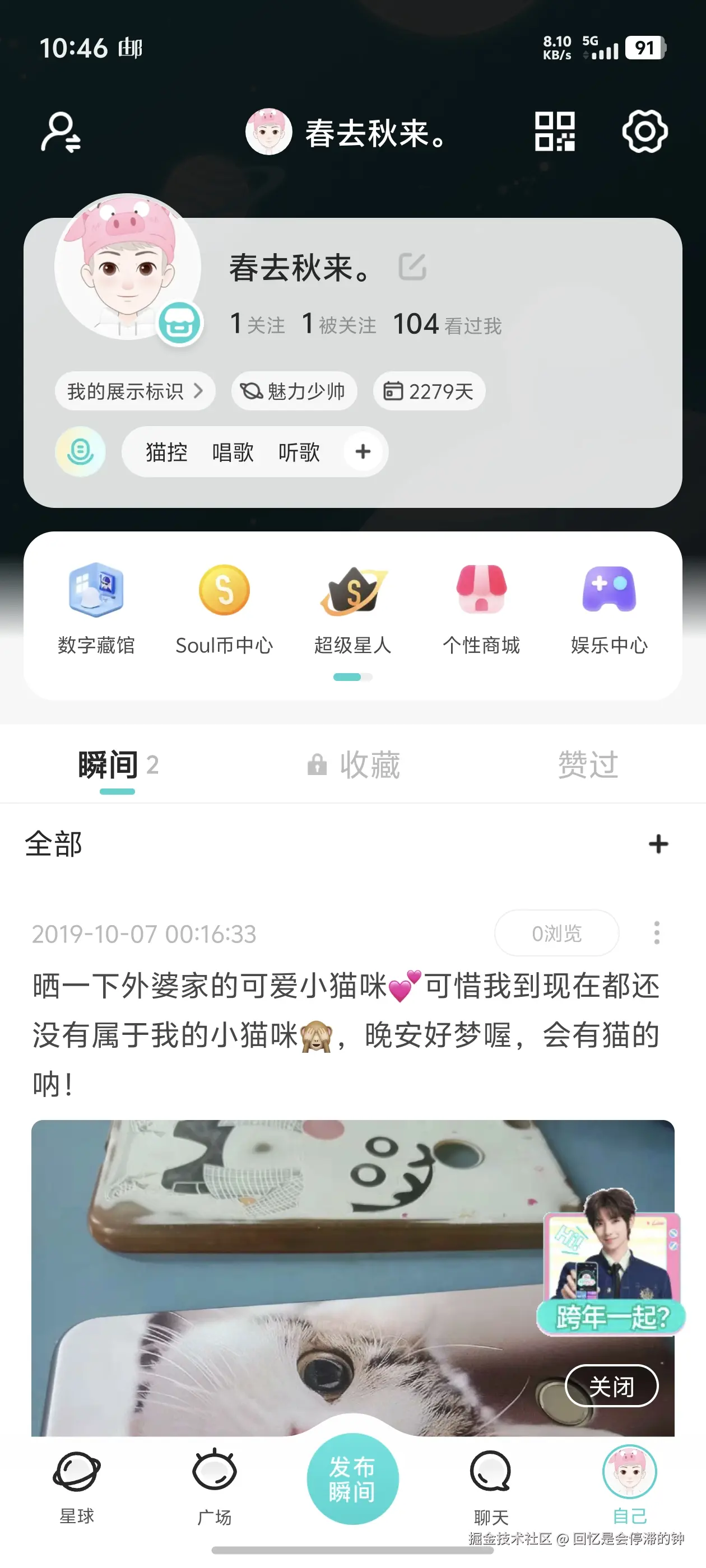The height and width of the screenshot is (1568, 706).
Task: Open the 全部 moments filter
Action: click(x=53, y=844)
